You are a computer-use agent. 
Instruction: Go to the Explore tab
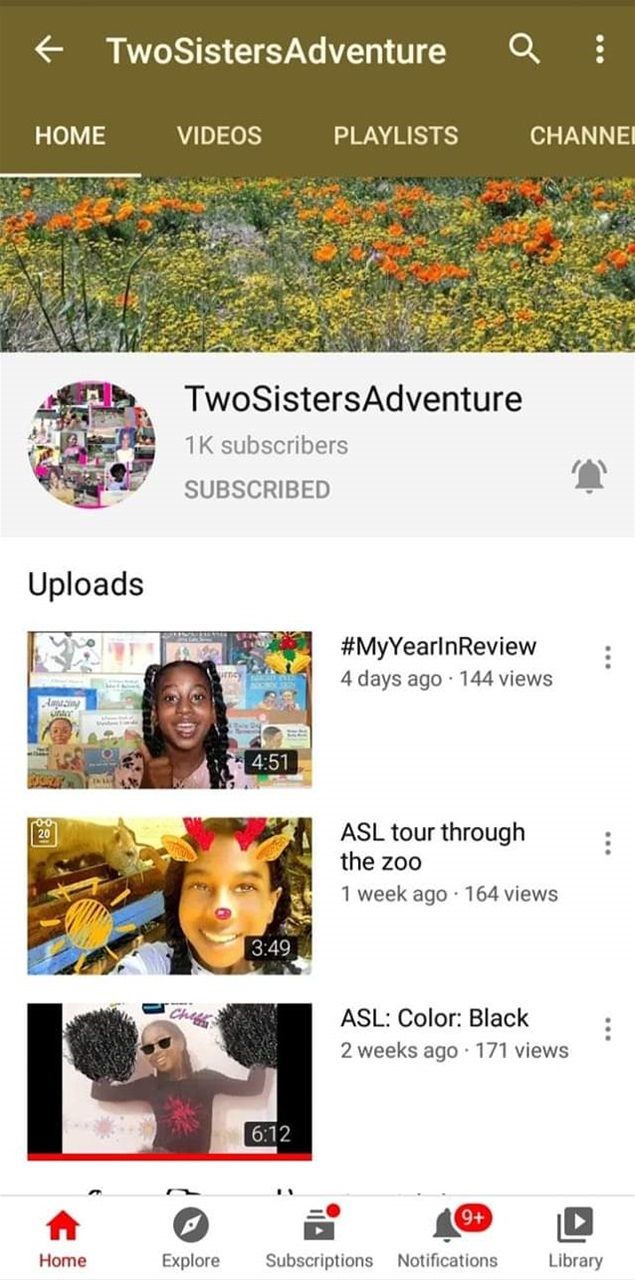[x=190, y=1238]
